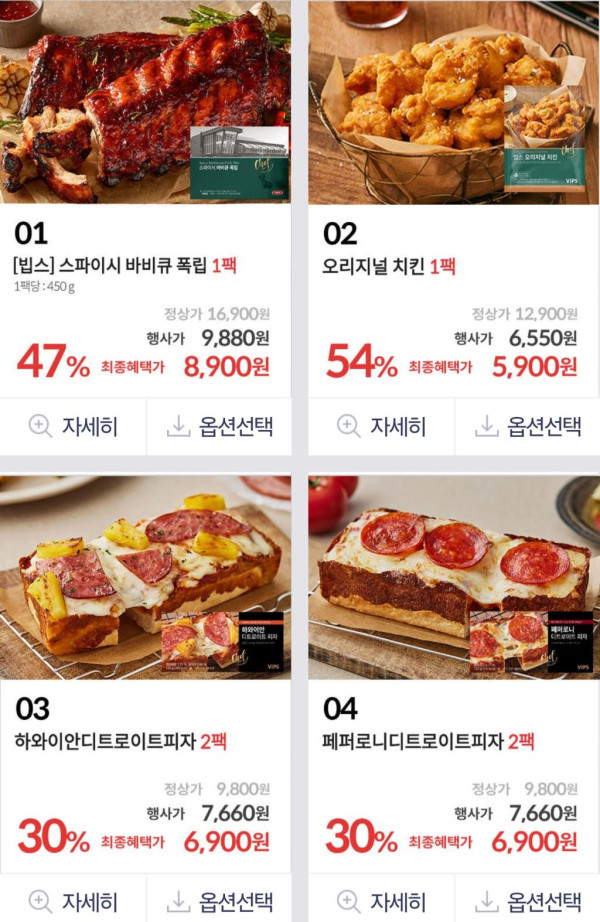View 자세히 for 오리지널 치킨
This screenshot has width=600, height=922.
coord(381,427)
